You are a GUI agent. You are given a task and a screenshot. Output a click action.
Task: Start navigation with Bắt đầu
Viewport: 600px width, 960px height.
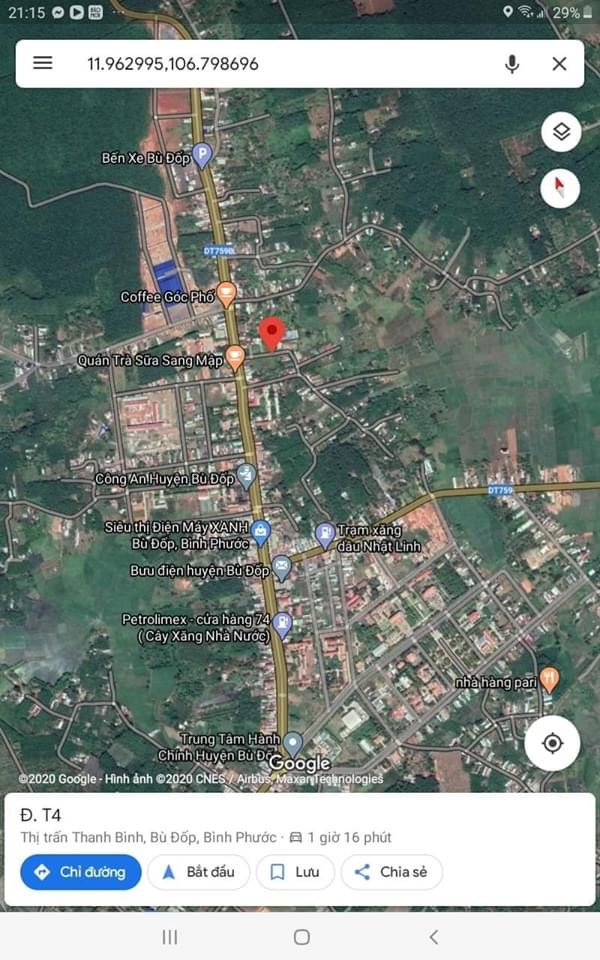[199, 872]
